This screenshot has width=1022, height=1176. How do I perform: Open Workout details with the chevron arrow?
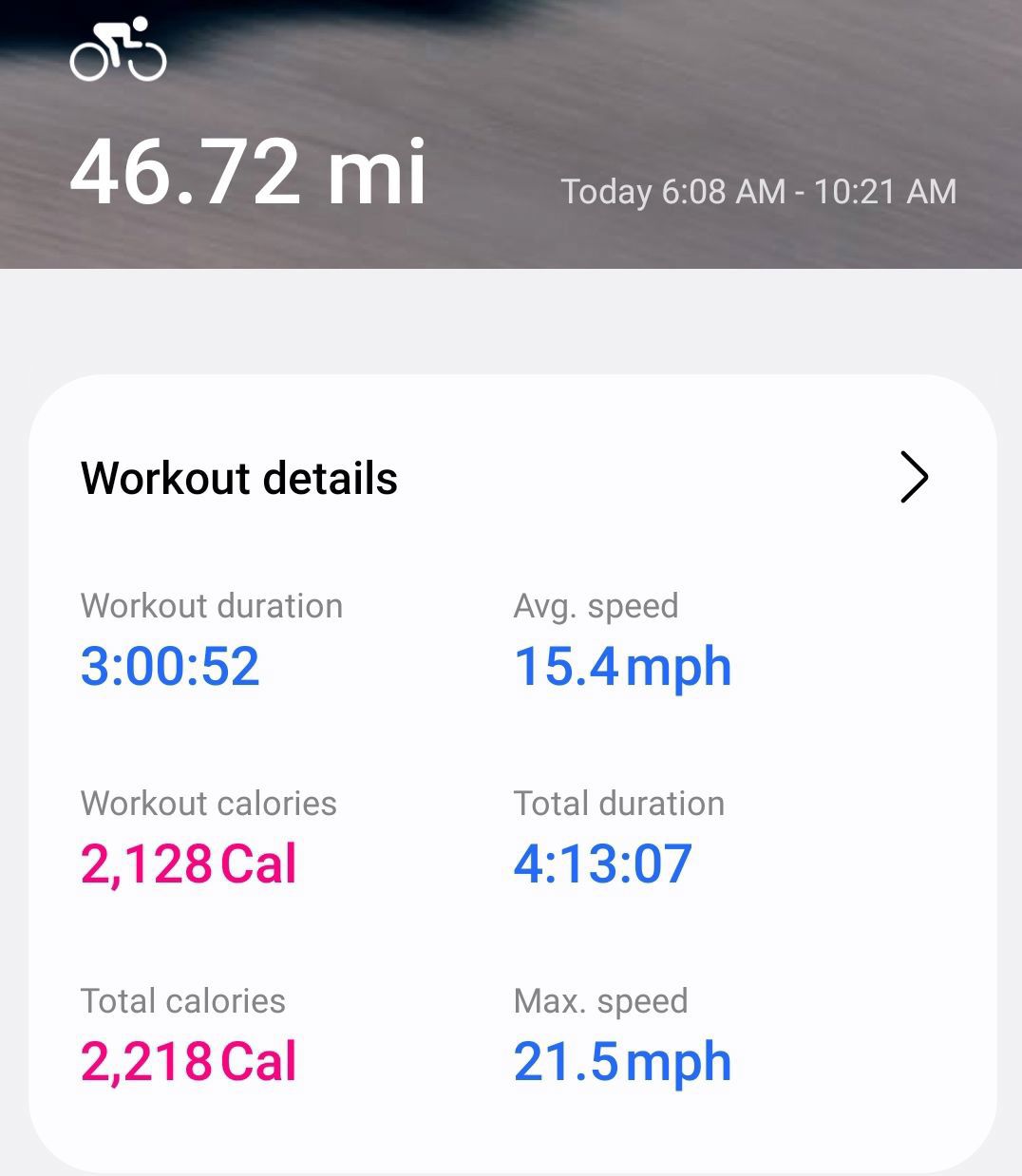[913, 477]
